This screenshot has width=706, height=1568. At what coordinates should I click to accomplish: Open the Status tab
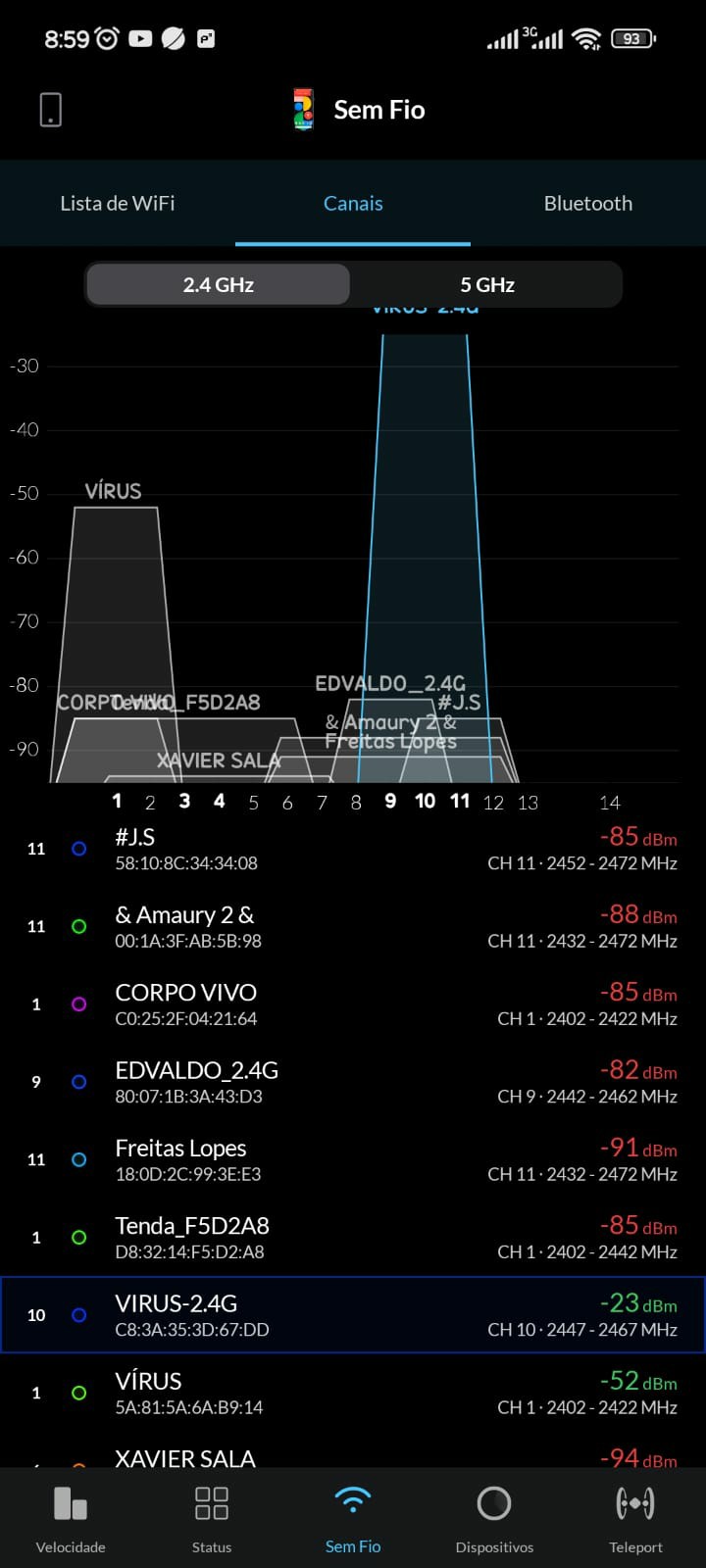212,1517
